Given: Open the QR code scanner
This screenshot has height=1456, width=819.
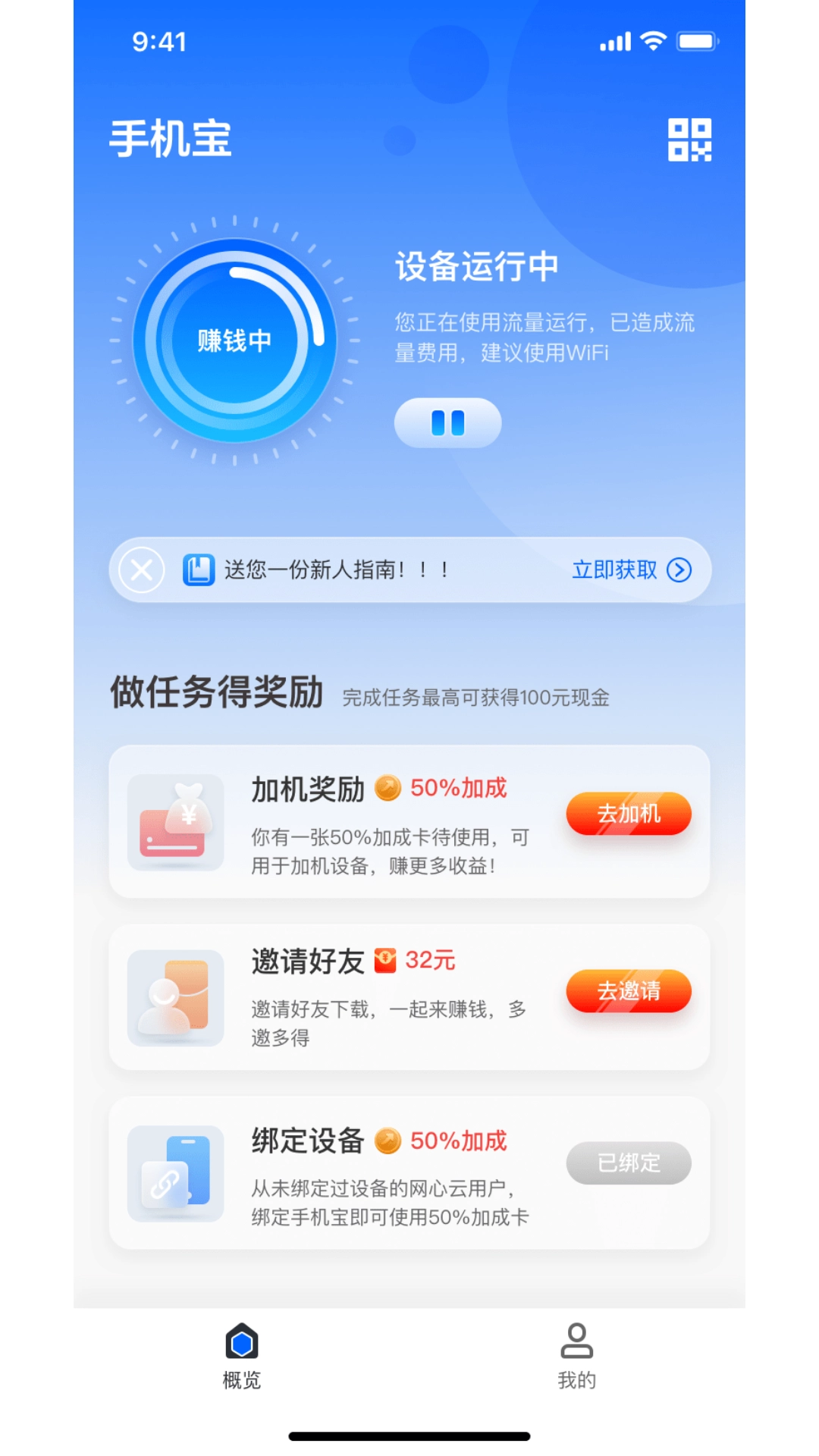Looking at the screenshot, I should (689, 140).
